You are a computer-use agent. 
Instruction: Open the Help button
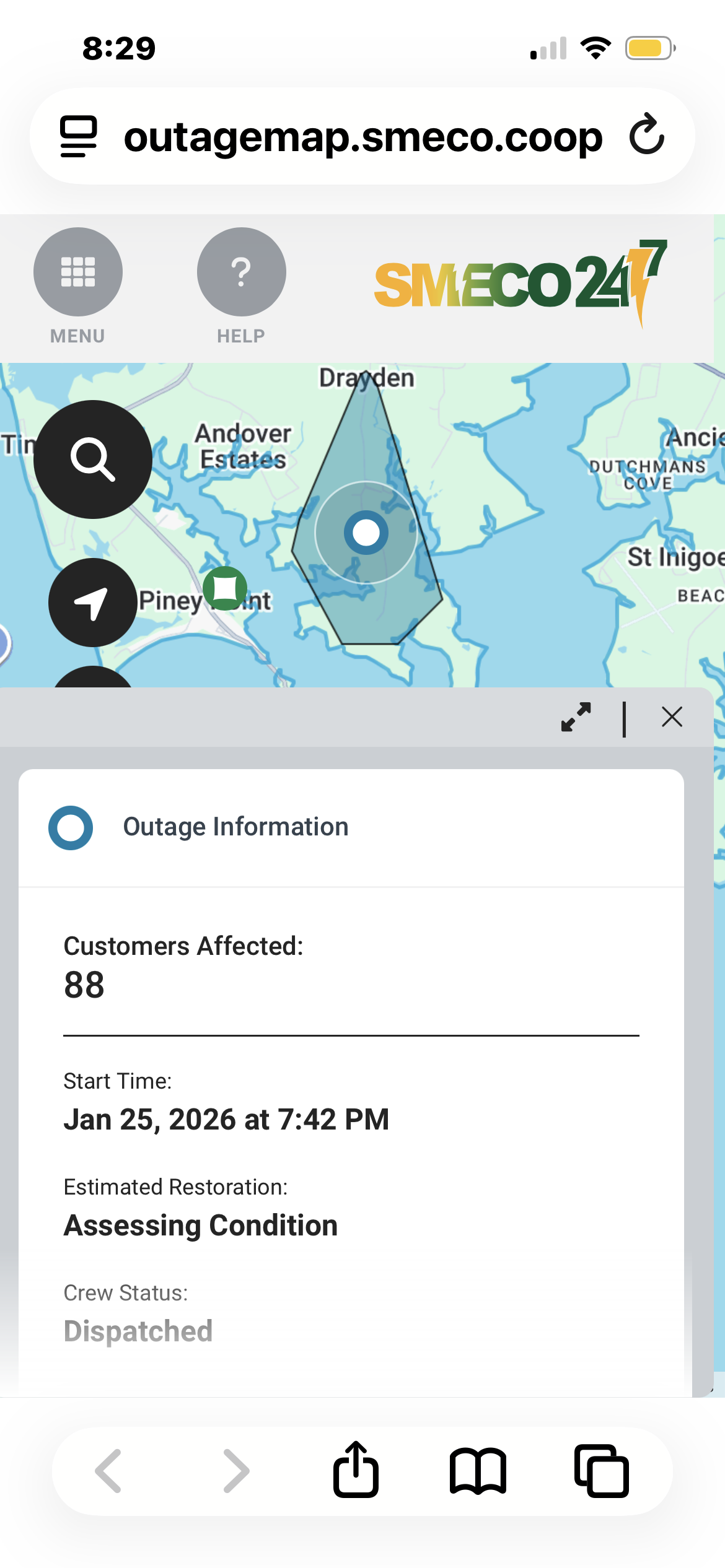pyautogui.click(x=241, y=272)
